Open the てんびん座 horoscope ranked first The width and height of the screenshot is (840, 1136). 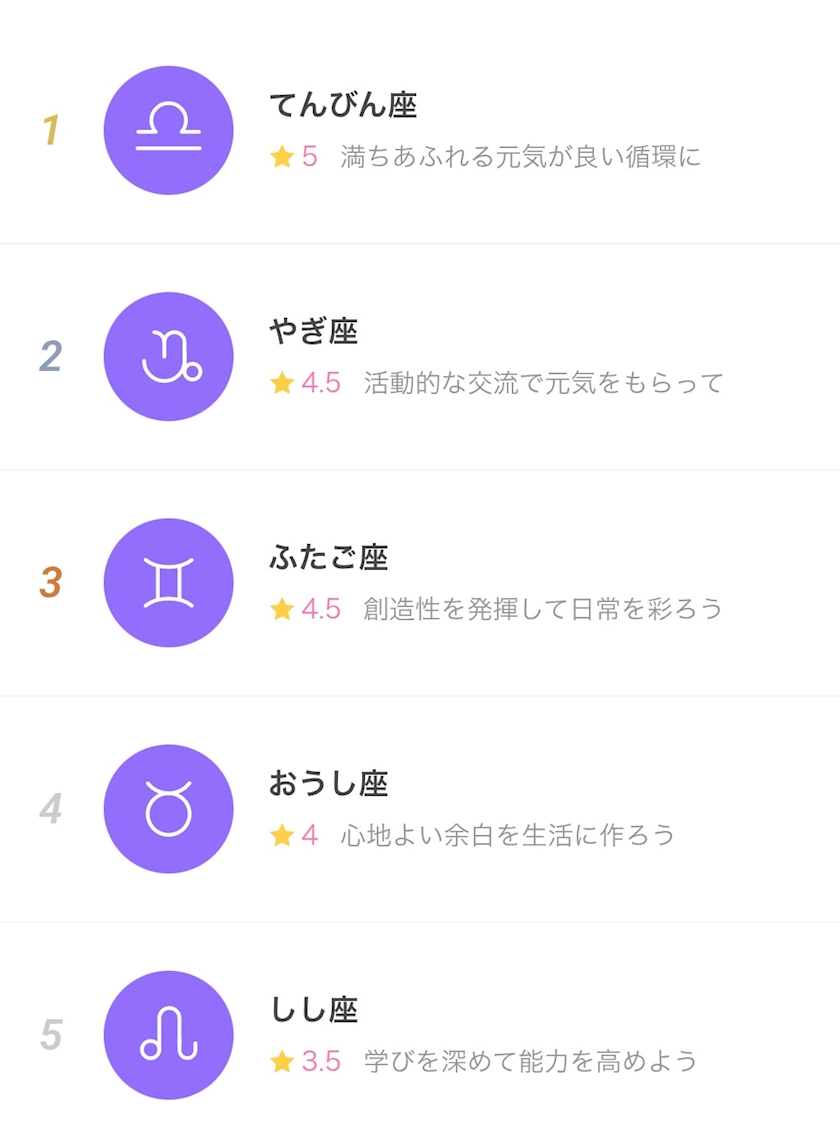pos(420,130)
